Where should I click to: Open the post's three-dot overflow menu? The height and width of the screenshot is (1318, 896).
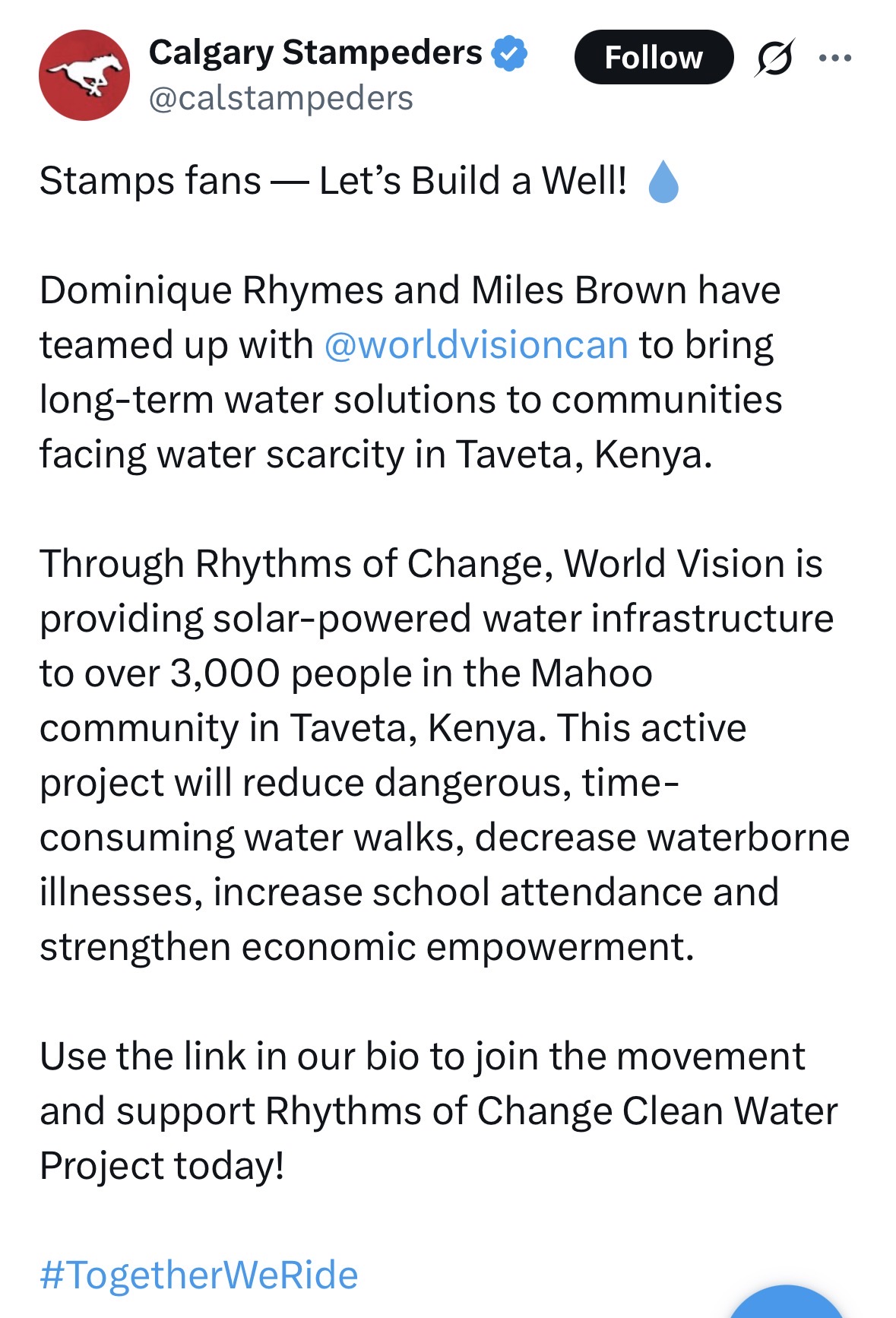coord(836,58)
